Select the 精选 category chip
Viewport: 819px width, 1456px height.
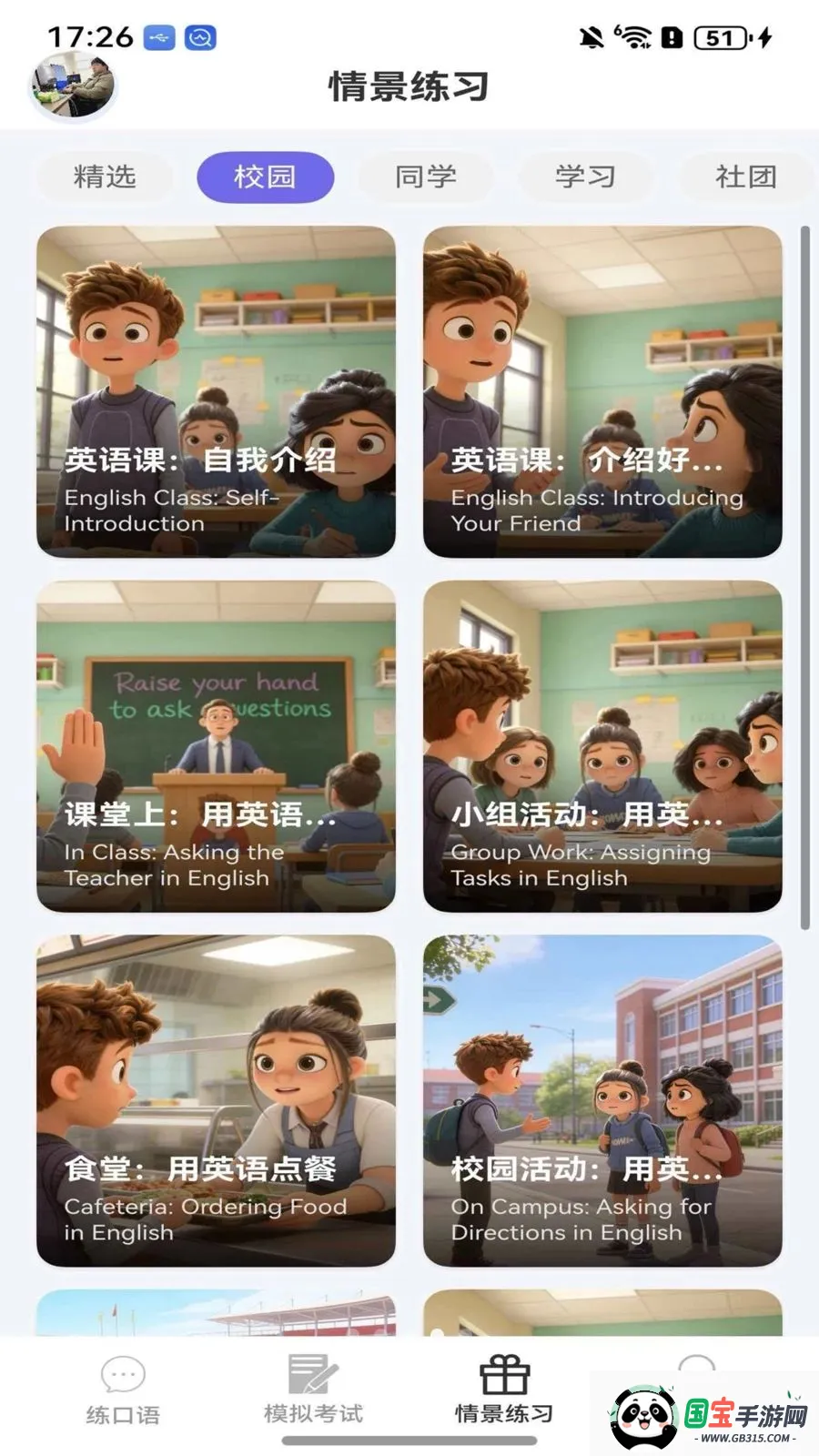[105, 177]
